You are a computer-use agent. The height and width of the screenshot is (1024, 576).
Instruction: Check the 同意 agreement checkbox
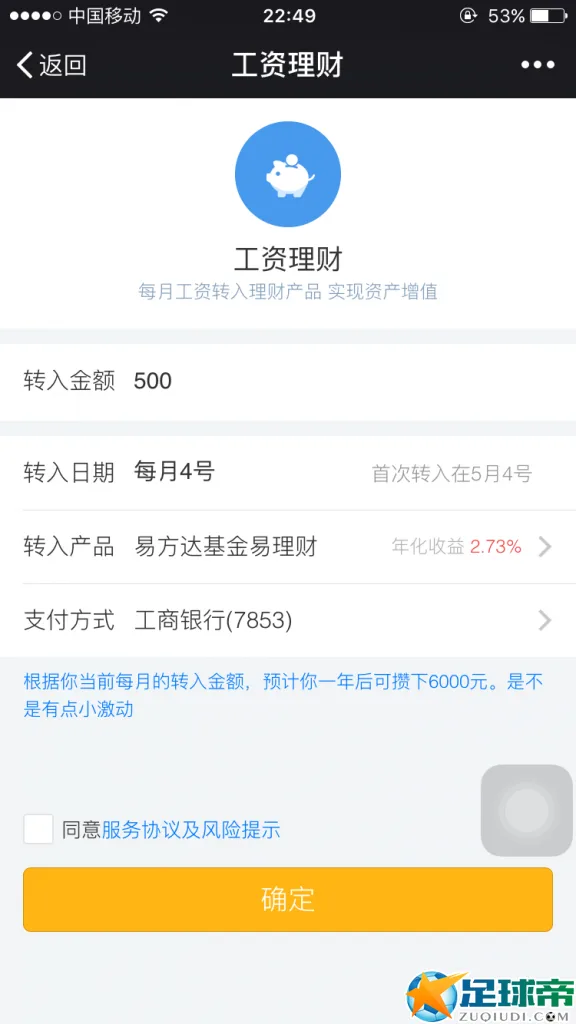click(x=38, y=829)
